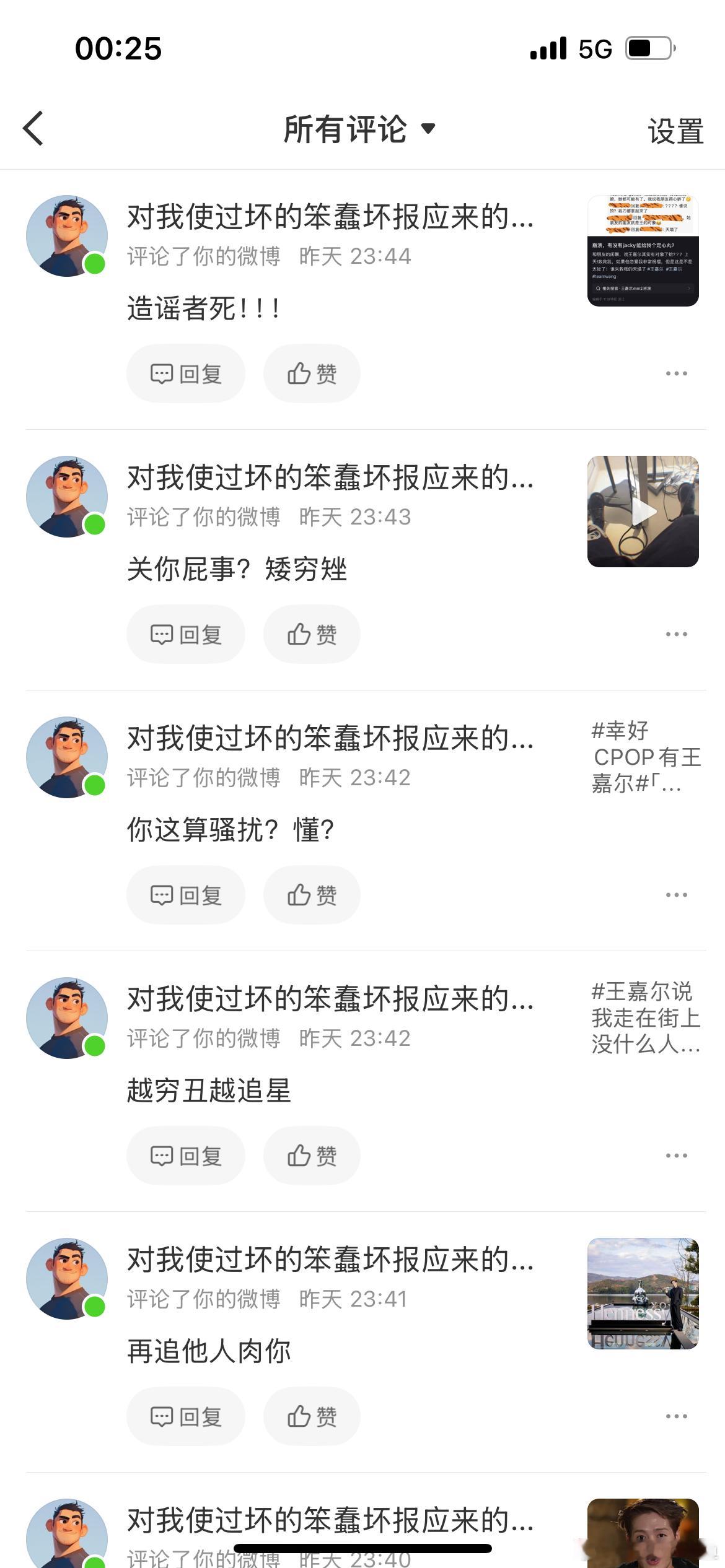Open more options on the 越穷丑越追星 comment
The width and height of the screenshot is (725, 1568).
675,1155
